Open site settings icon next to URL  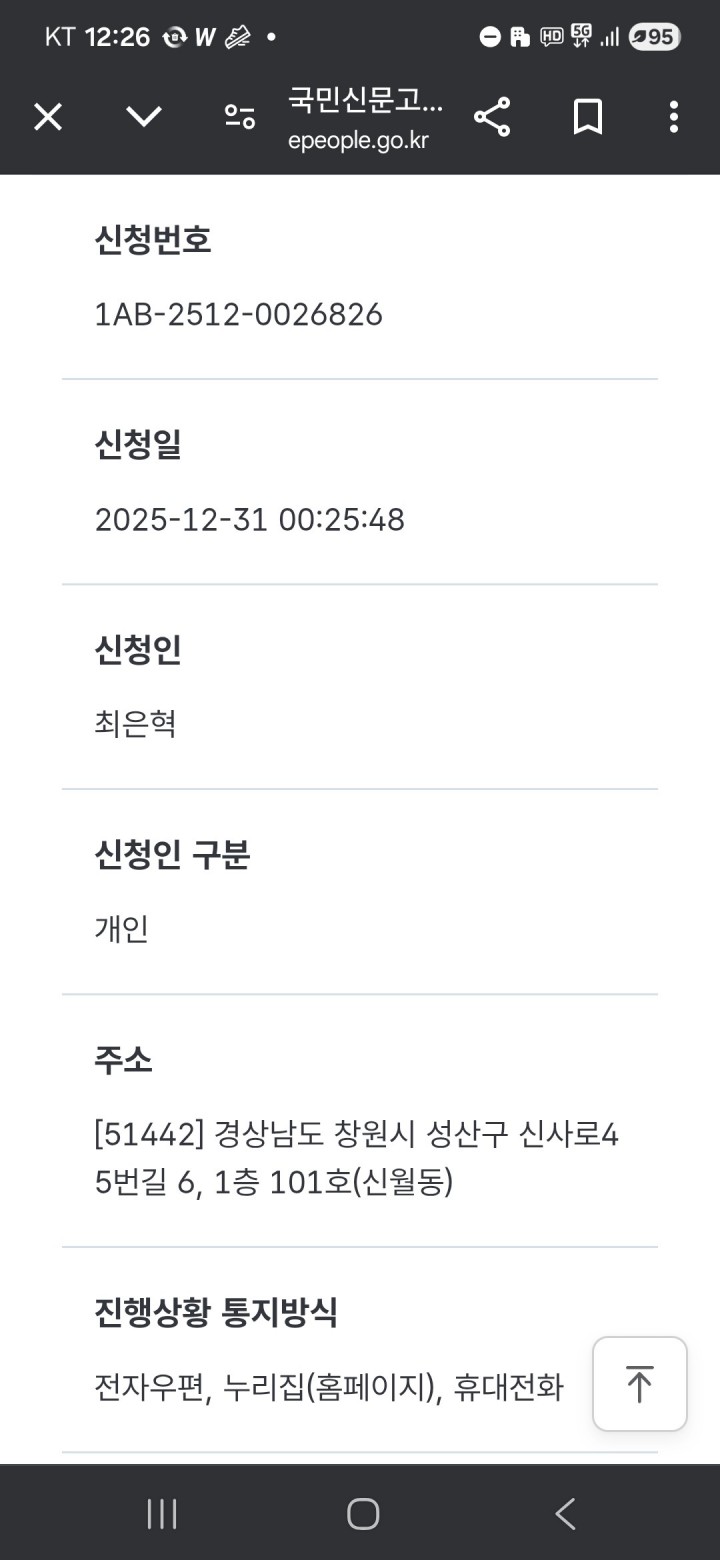coord(239,118)
